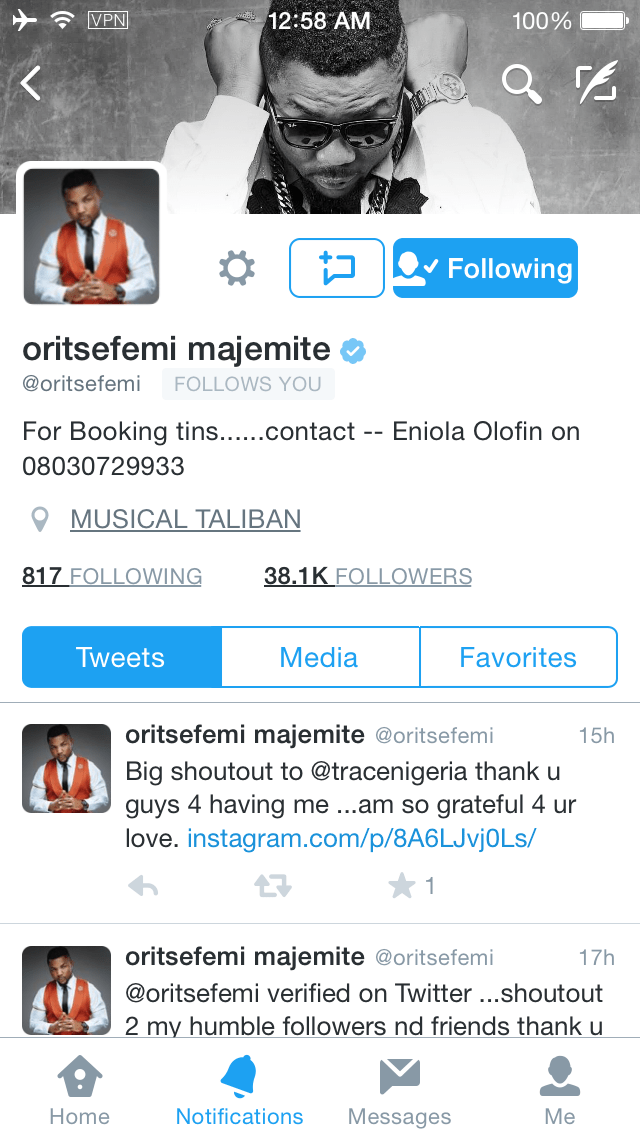Retweet the tracenigeria shoutout tweet

tap(272, 886)
